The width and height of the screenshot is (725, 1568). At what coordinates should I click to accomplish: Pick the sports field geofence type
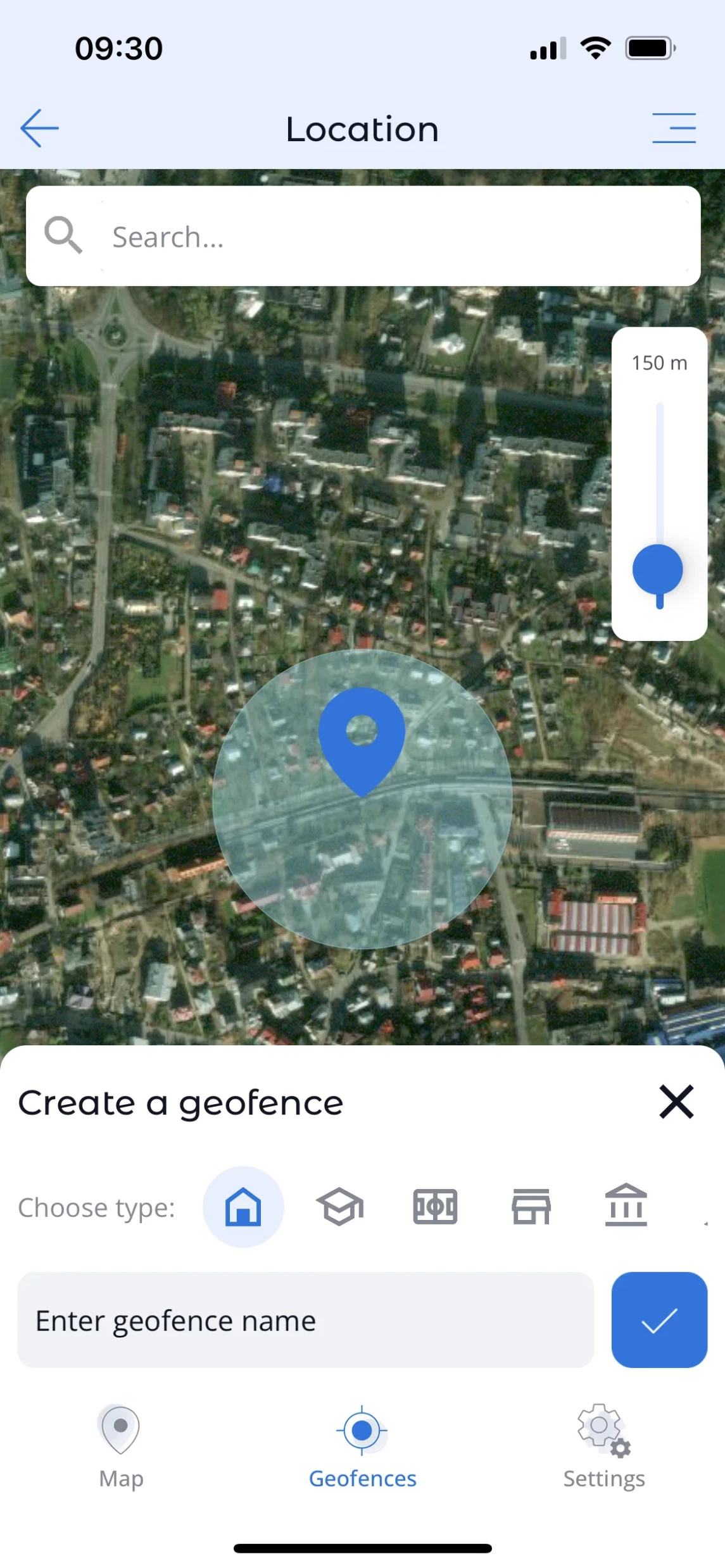pyautogui.click(x=435, y=1207)
